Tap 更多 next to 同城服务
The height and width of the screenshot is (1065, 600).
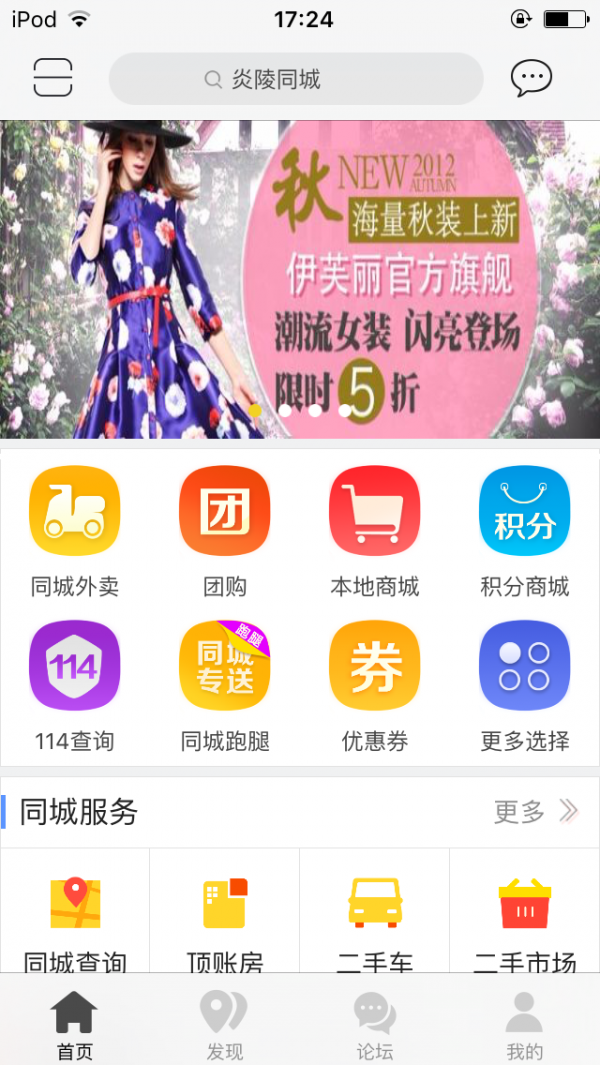pyautogui.click(x=535, y=811)
